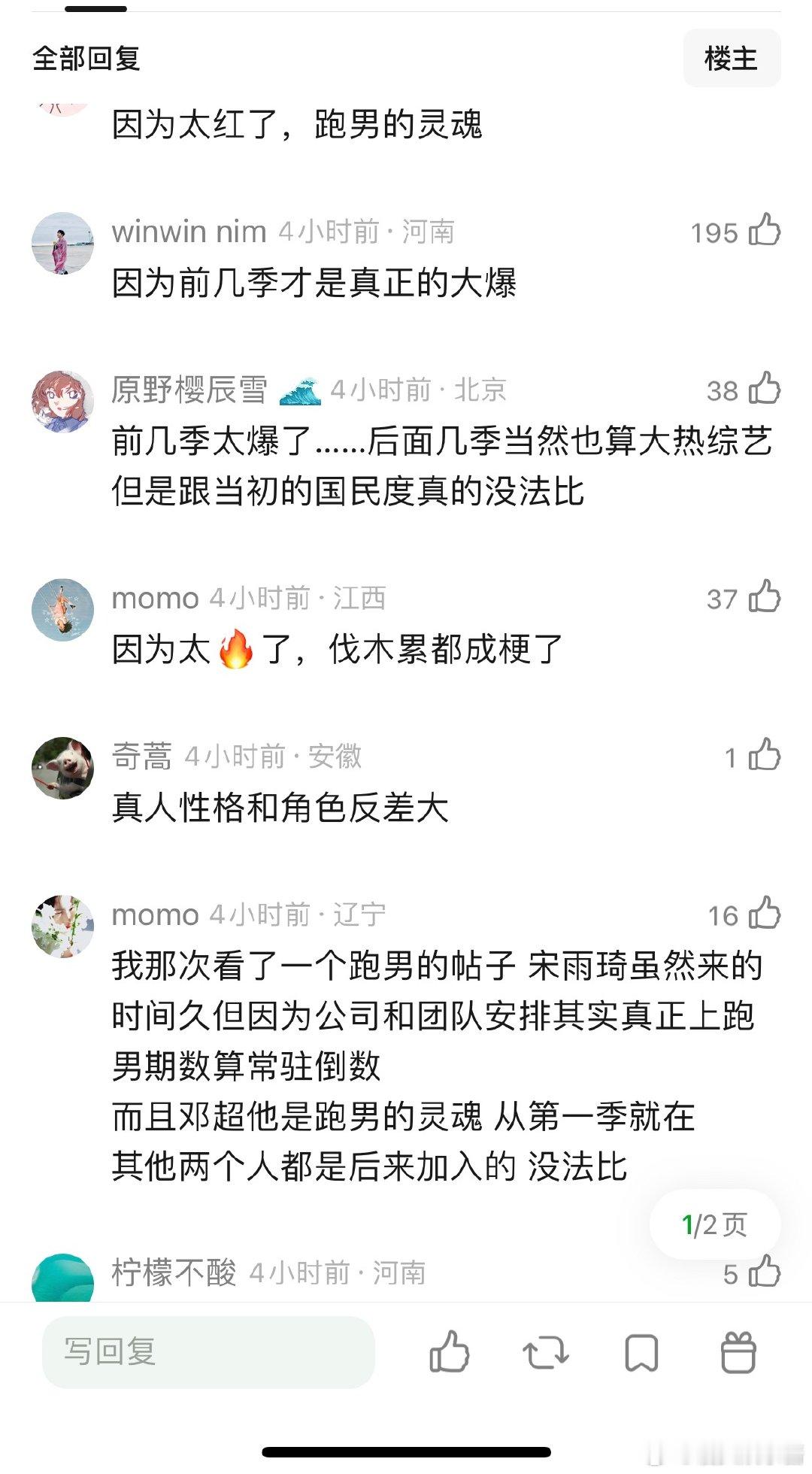Toggle like on momo's 宋雨琦 comment
Screen dimensions: 812x1474
763,914
